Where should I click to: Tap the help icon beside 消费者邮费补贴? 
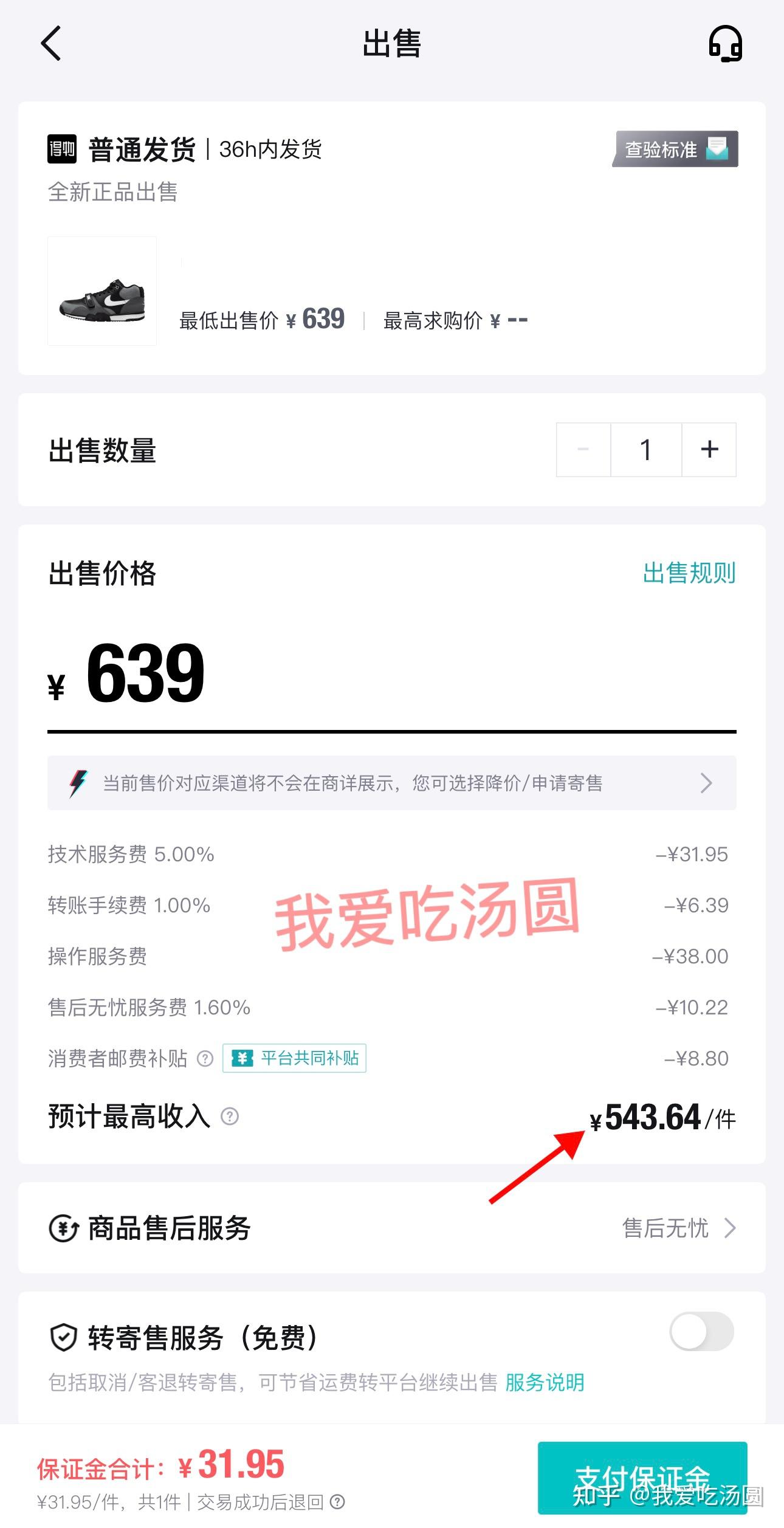point(205,1059)
